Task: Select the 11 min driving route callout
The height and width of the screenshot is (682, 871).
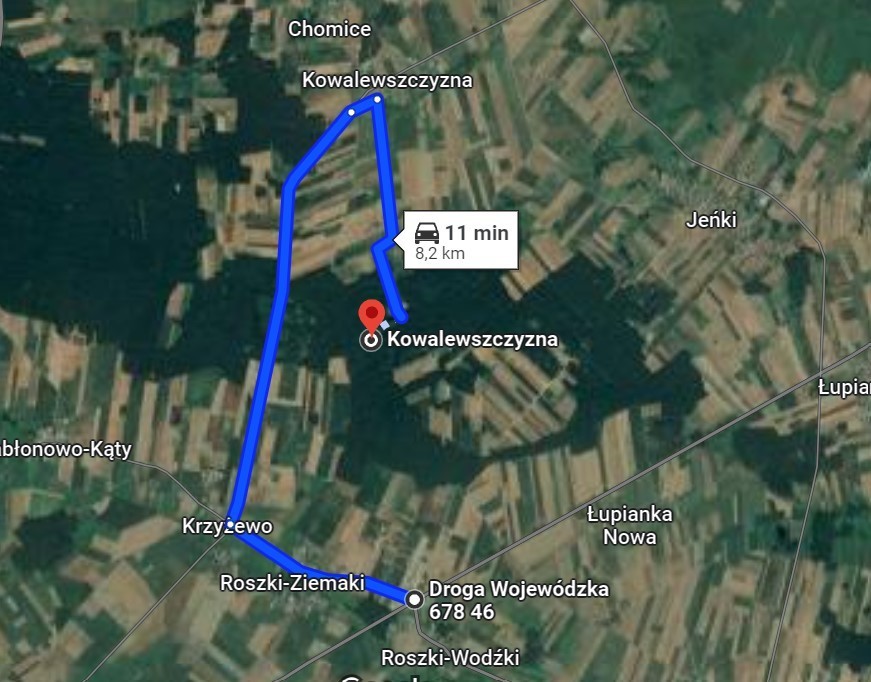Action: [x=461, y=241]
